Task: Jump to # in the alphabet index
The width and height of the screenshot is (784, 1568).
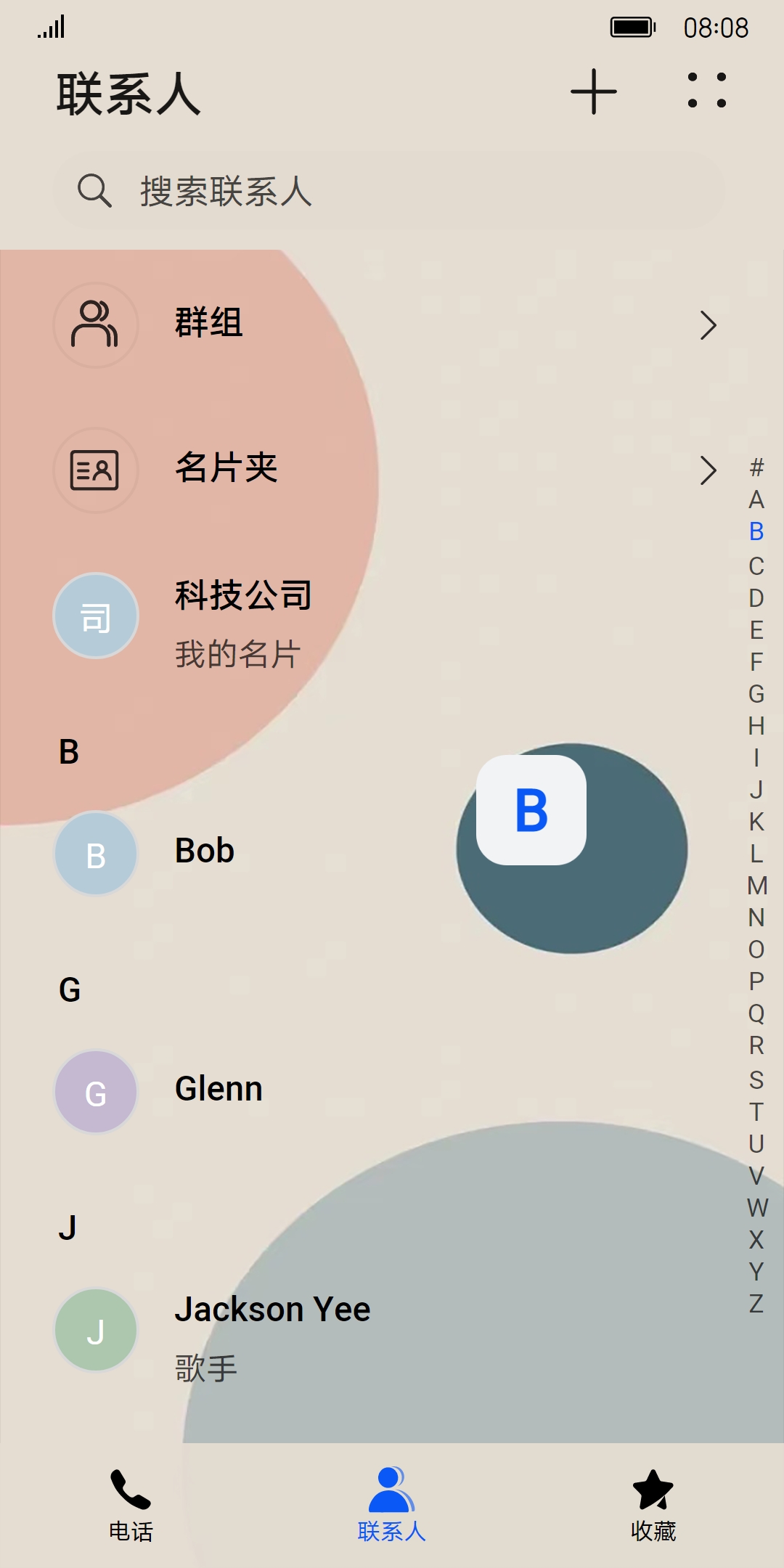Action: [756, 467]
